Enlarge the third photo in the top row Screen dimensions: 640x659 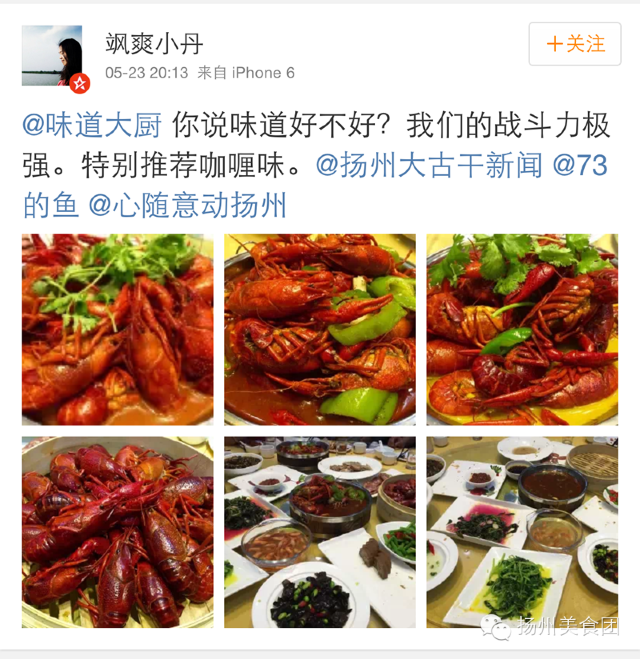coord(522,329)
